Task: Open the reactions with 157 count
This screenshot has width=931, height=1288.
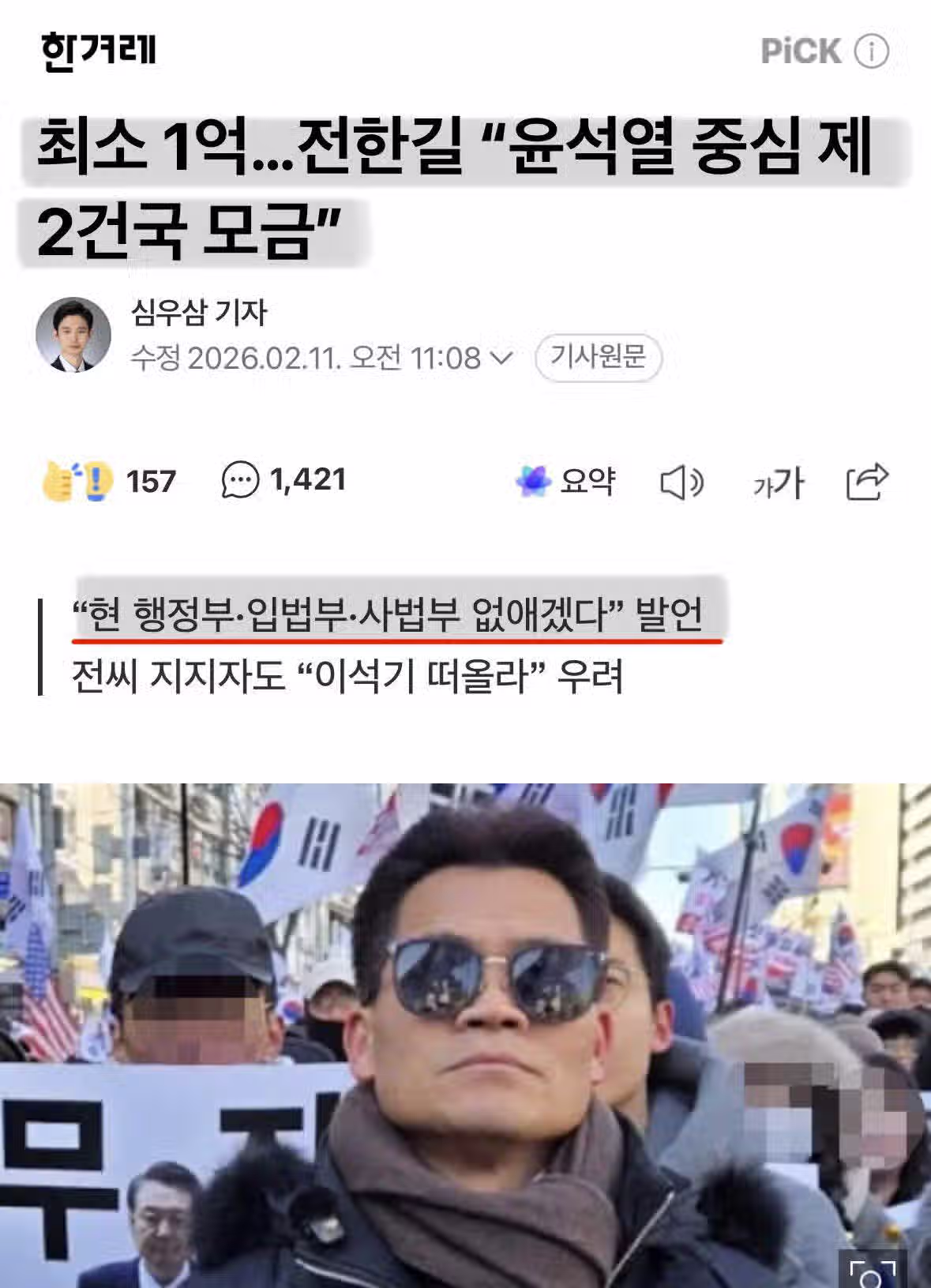Action: point(108,480)
